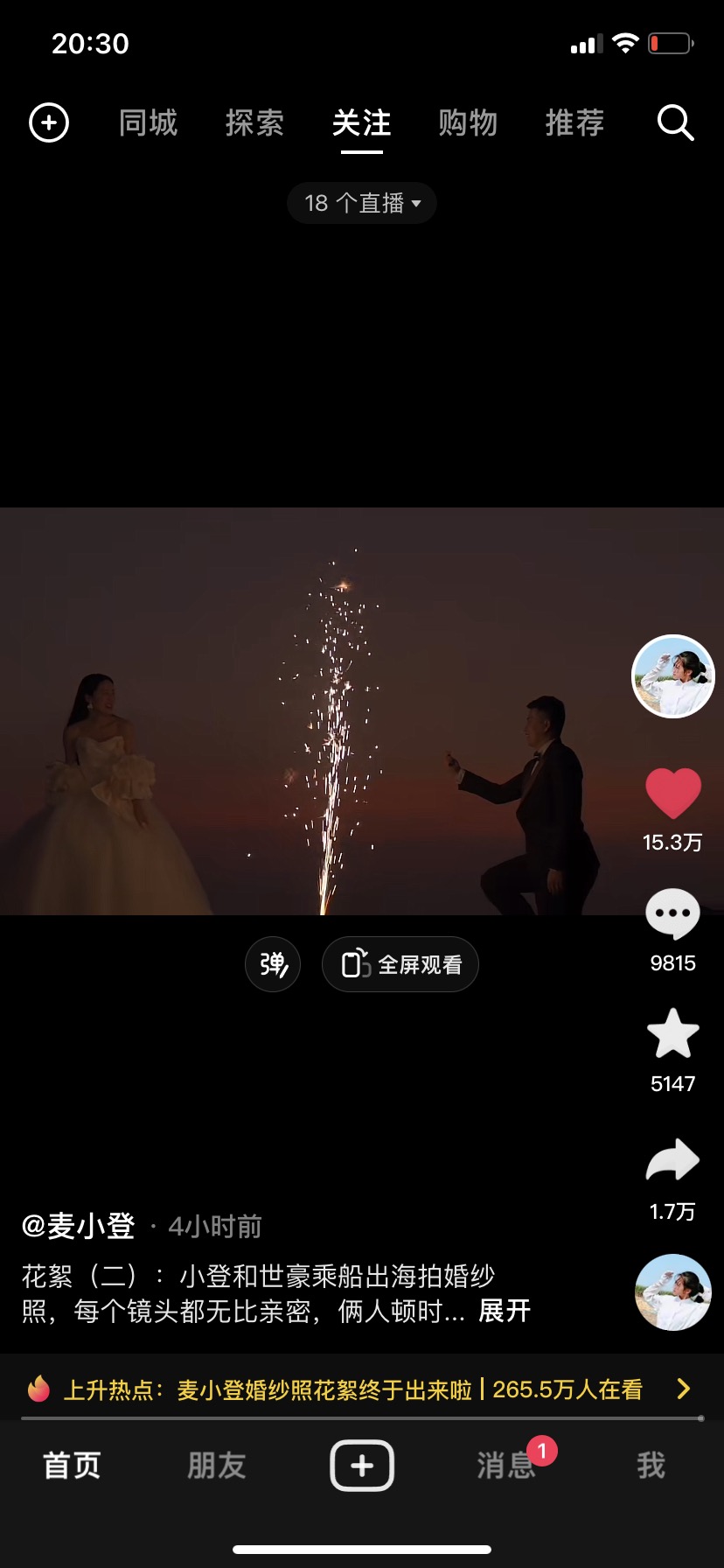The height and width of the screenshot is (1568, 724).
Task: Open the 上升热点 trending banner
Action: click(x=362, y=1389)
